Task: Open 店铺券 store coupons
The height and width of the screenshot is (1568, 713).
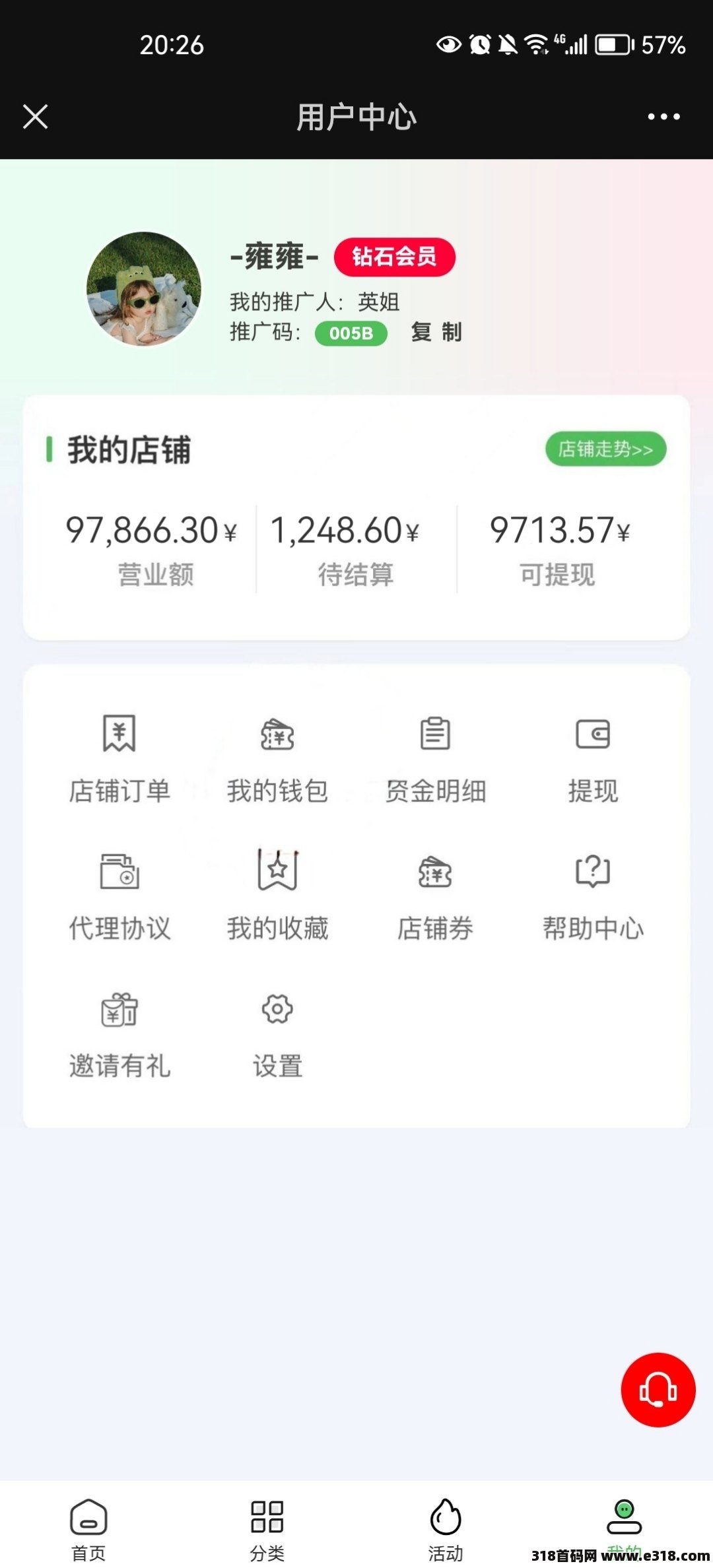Action: (435, 896)
